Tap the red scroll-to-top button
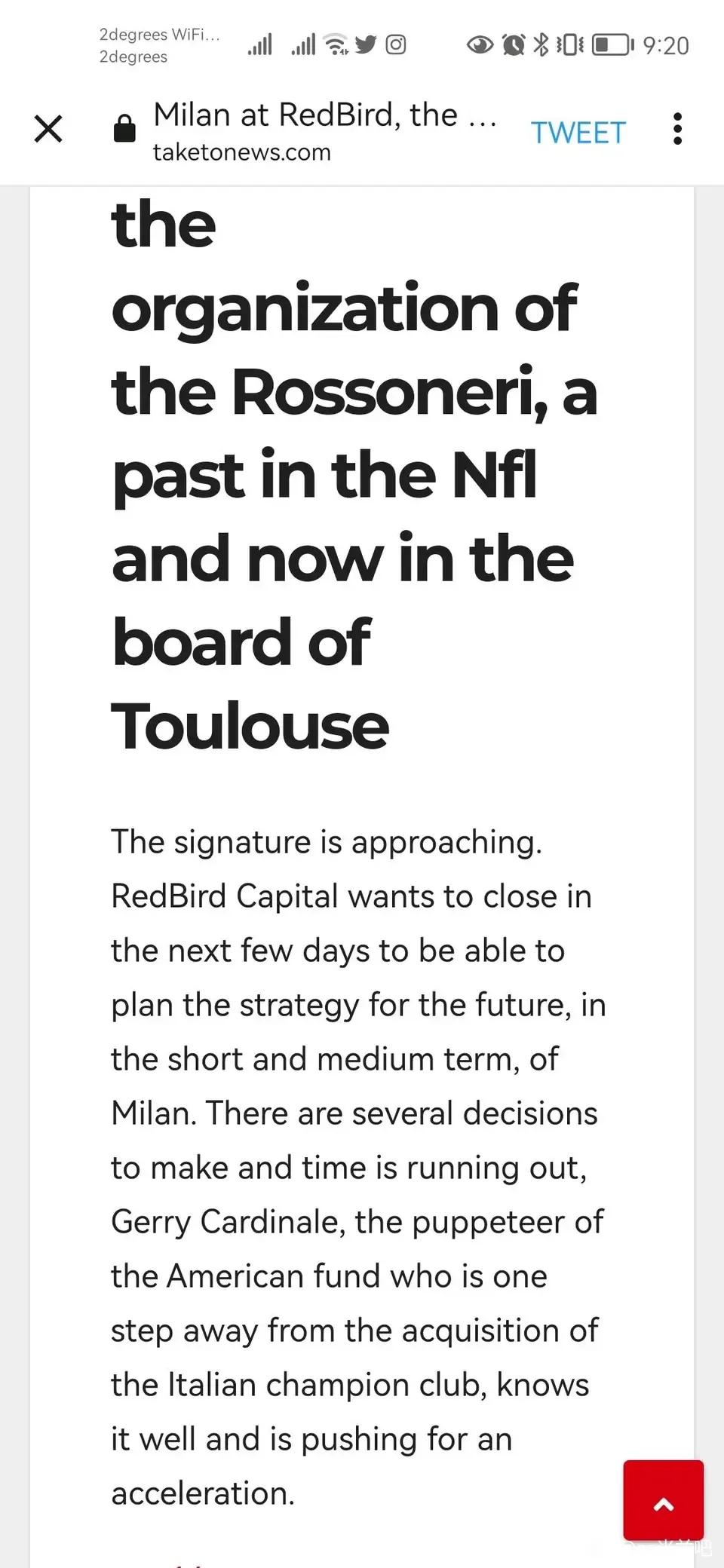 click(x=663, y=1499)
